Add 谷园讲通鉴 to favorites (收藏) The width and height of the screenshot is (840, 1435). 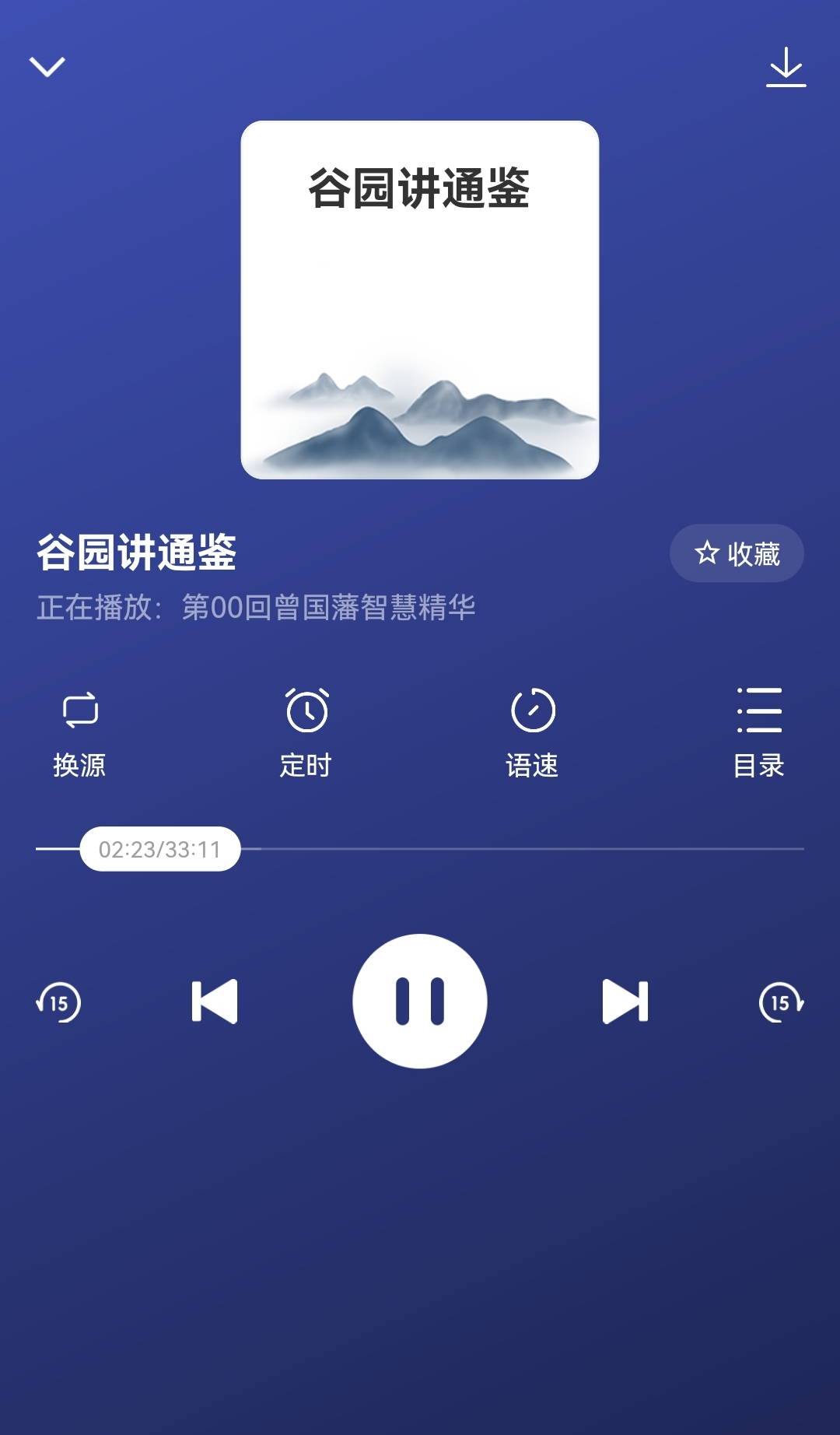click(x=737, y=553)
